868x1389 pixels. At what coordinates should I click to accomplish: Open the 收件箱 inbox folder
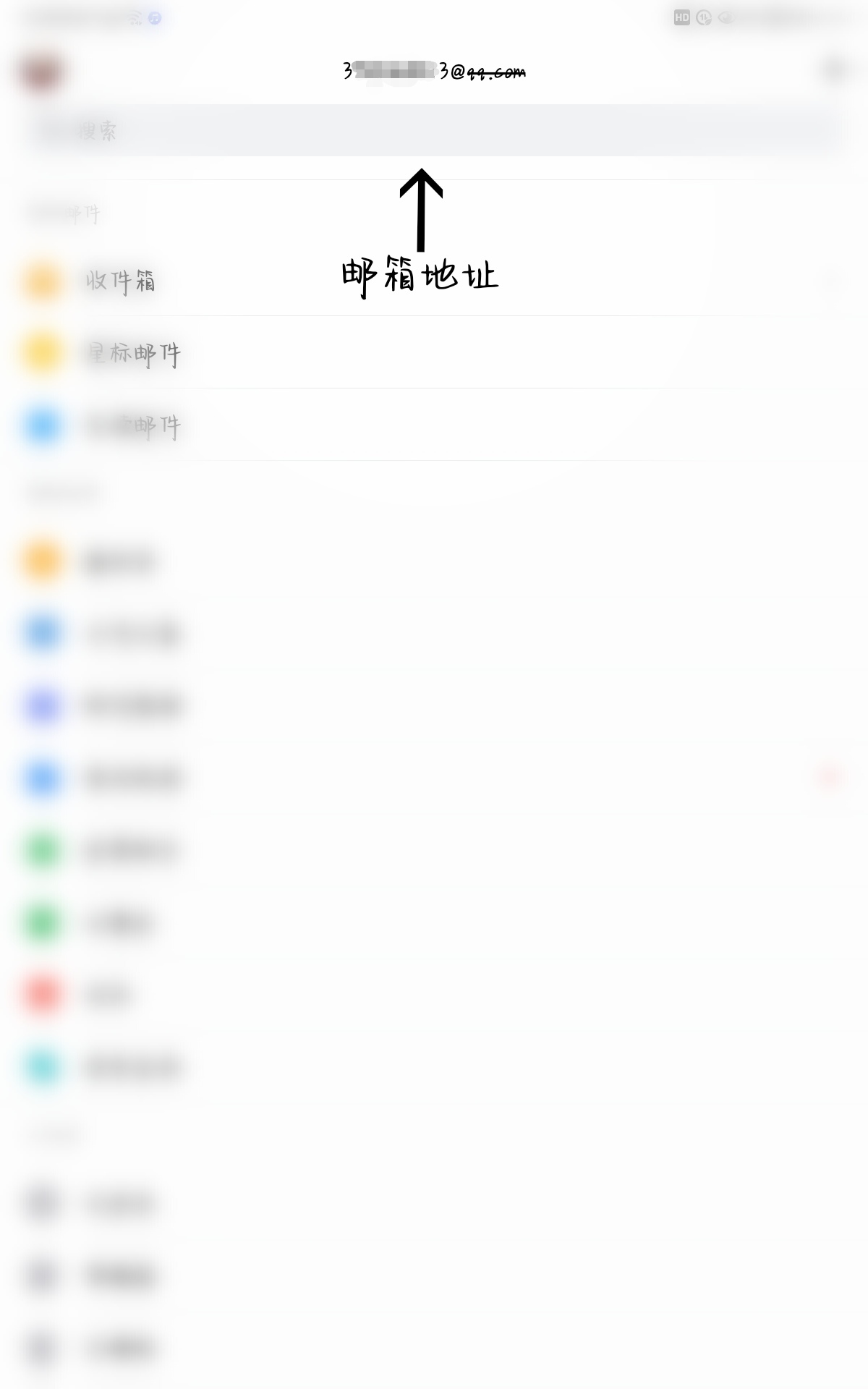tap(121, 281)
